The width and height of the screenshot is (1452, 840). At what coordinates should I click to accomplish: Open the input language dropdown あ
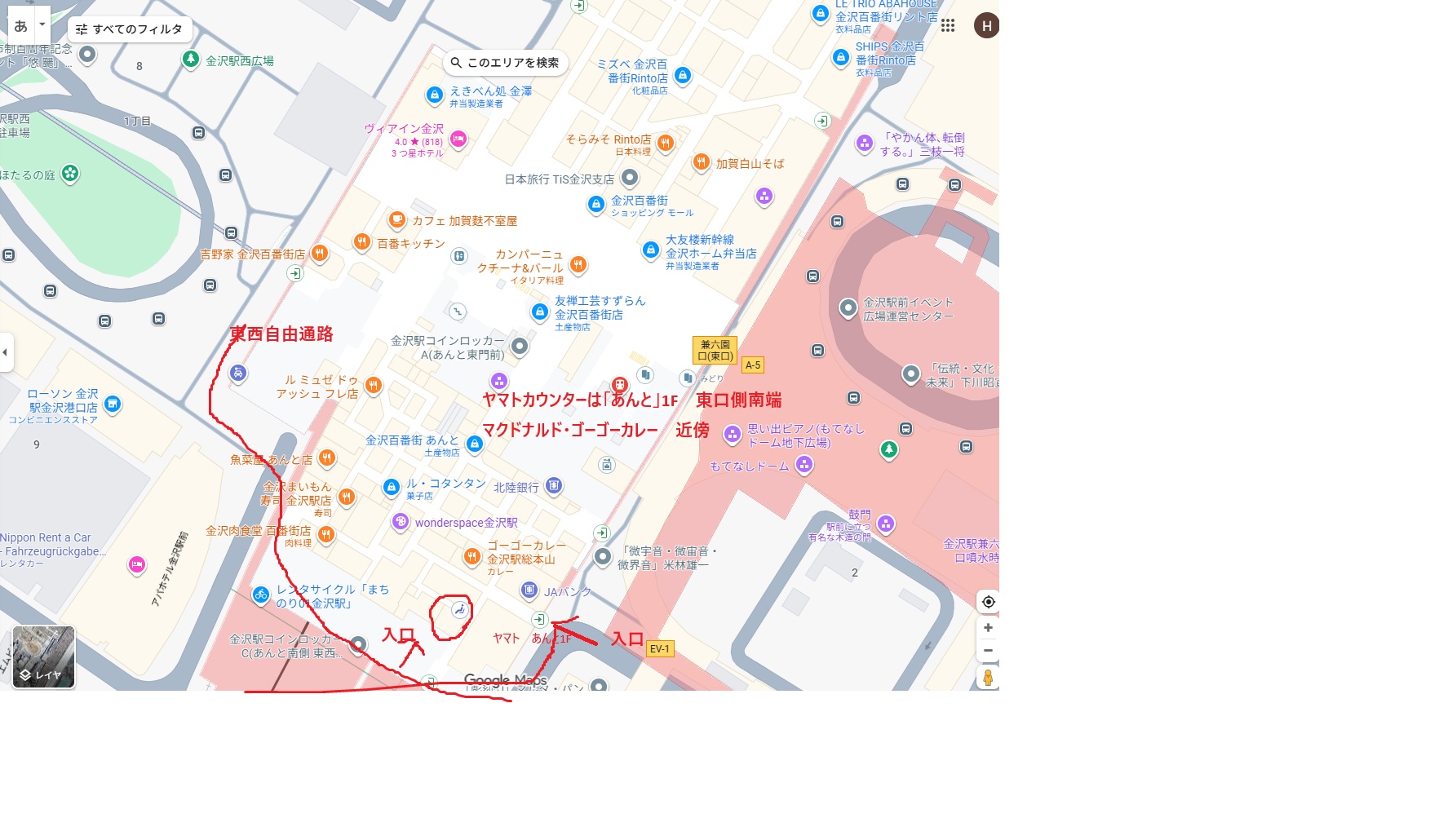coord(42,25)
